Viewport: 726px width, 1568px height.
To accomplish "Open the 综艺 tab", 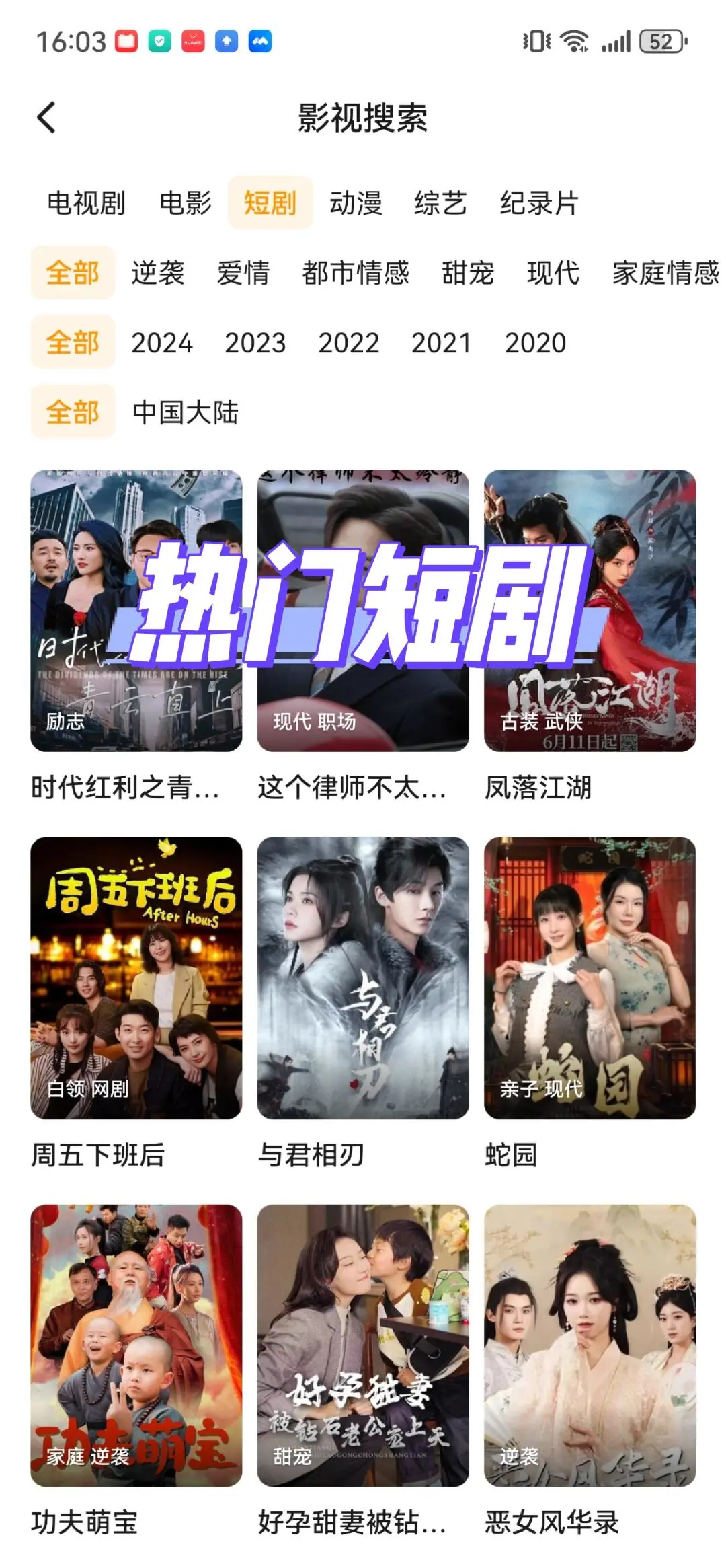I will (x=440, y=203).
